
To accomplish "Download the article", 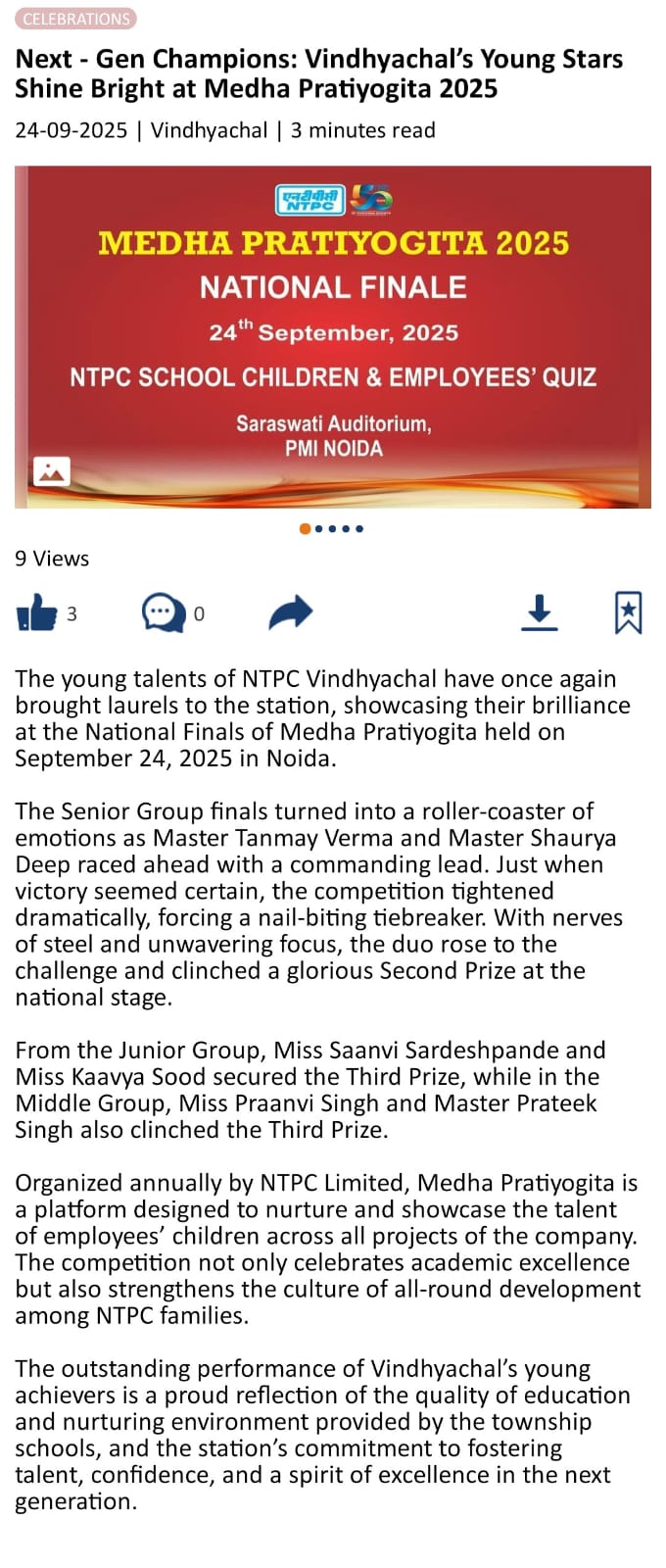I will (539, 613).
